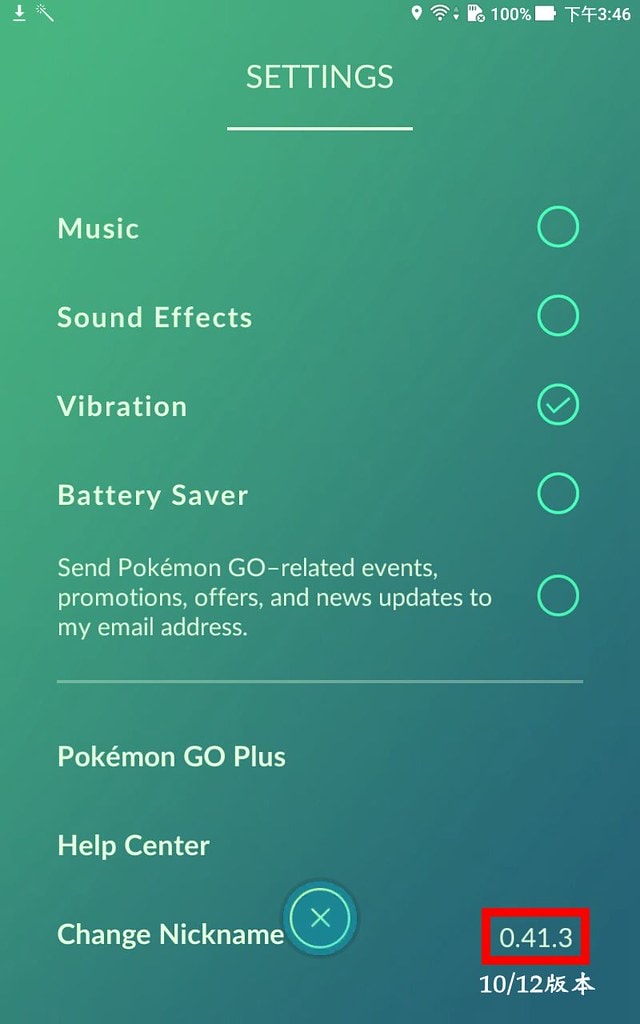Open Pokémon GO Plus settings

tap(171, 756)
